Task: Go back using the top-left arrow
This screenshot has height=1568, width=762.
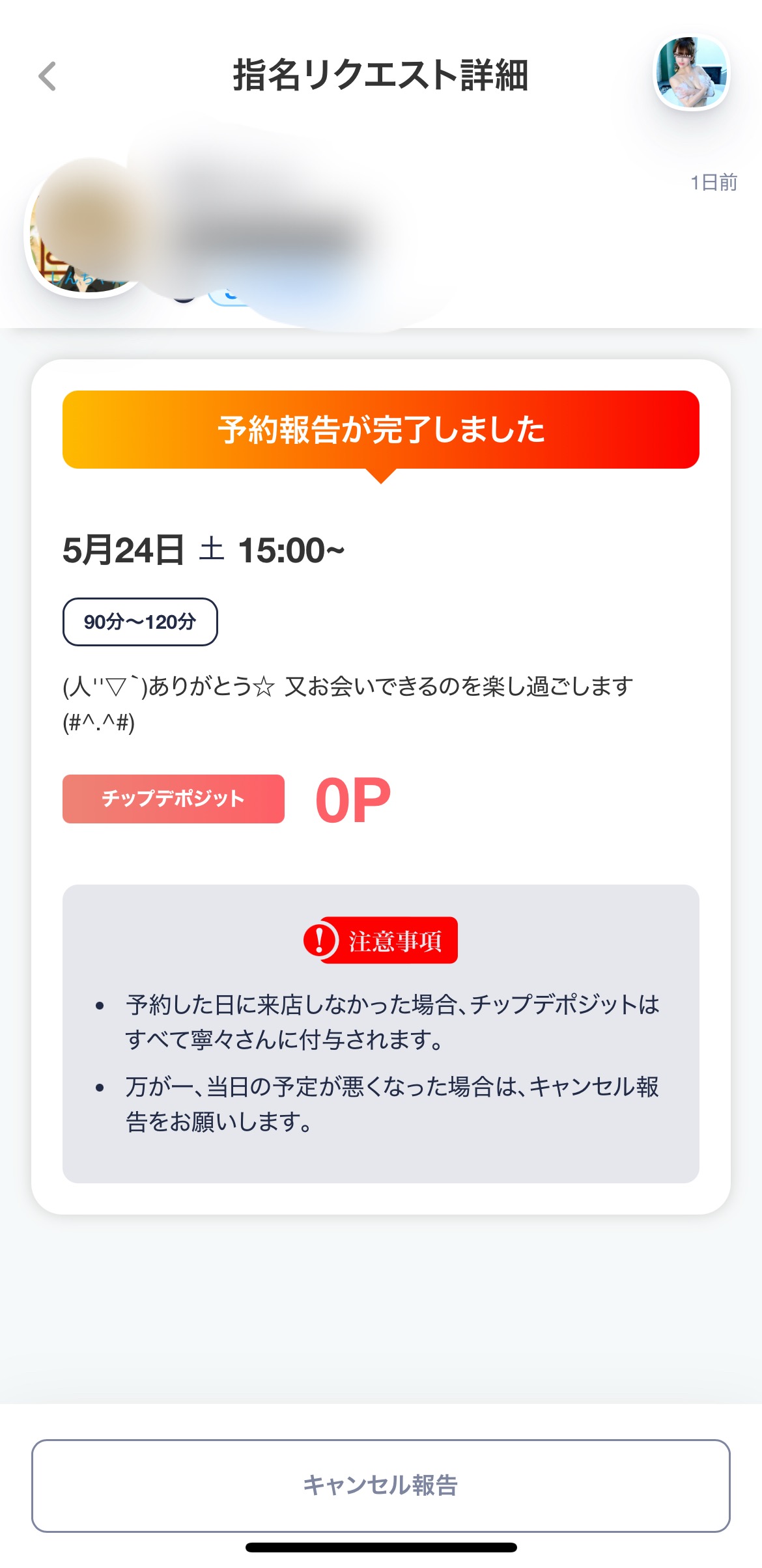Action: pos(48,76)
